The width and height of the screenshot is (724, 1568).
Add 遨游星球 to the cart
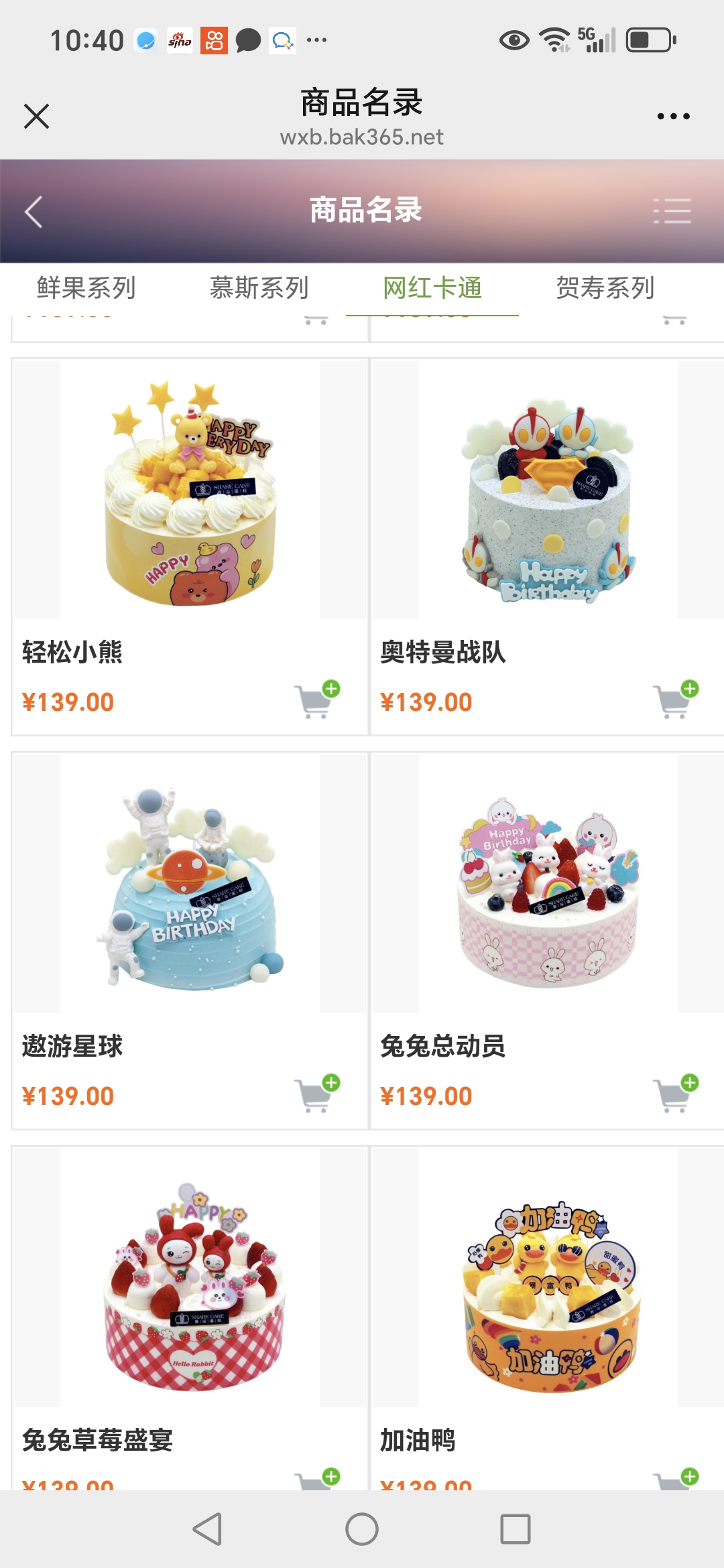(x=316, y=1094)
